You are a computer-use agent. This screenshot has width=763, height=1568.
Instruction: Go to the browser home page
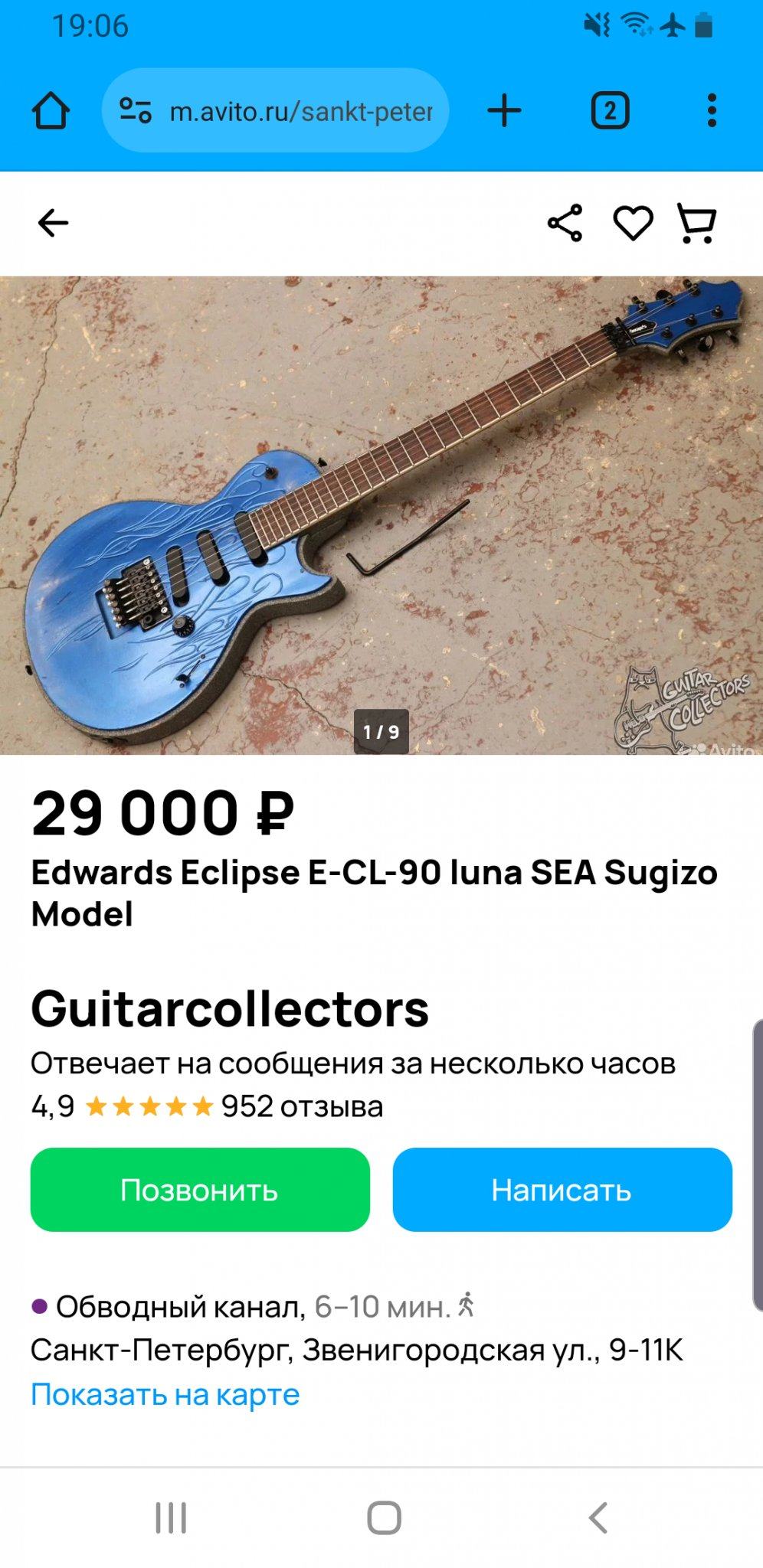click(51, 111)
